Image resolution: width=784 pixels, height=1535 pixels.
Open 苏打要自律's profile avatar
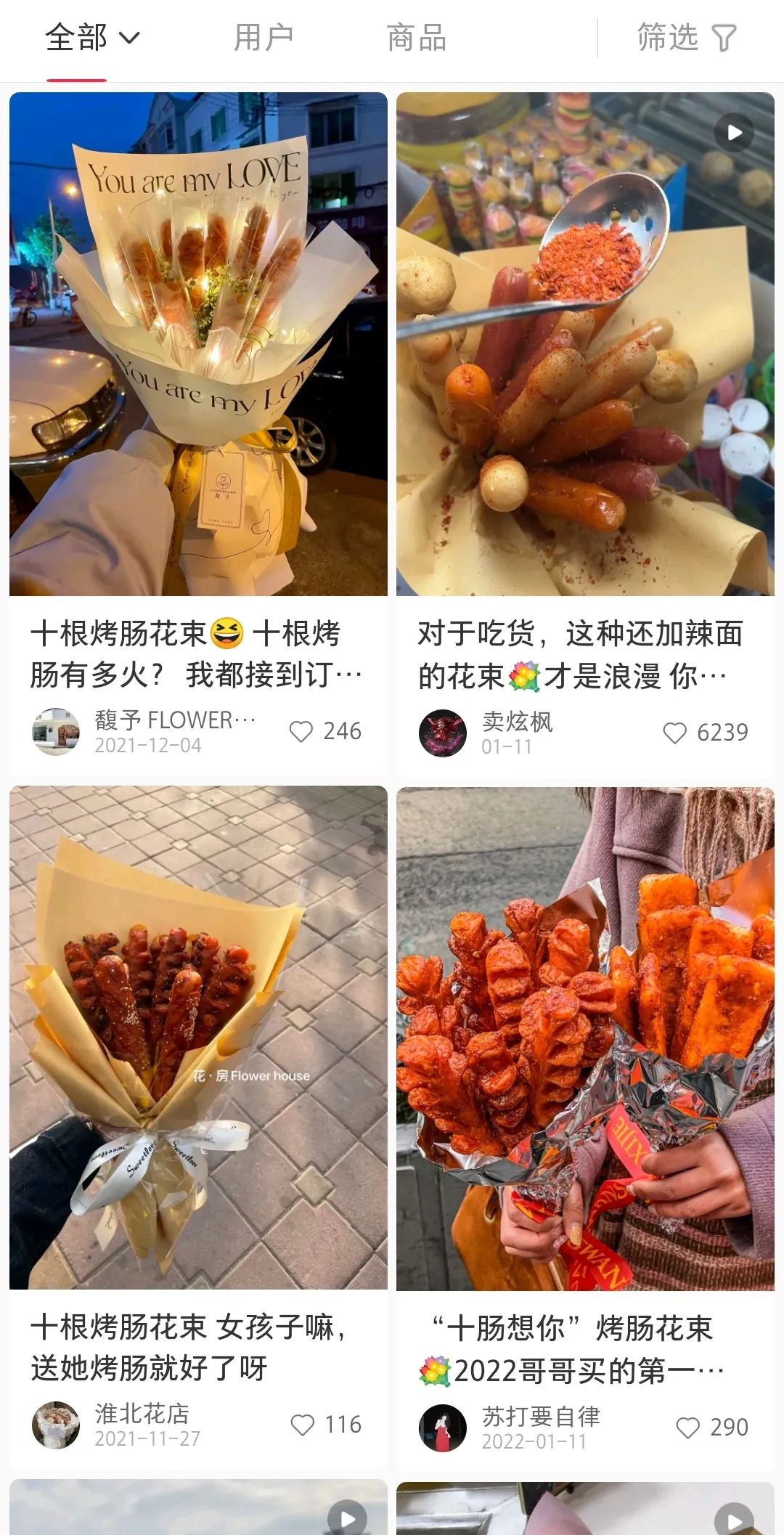(443, 1428)
